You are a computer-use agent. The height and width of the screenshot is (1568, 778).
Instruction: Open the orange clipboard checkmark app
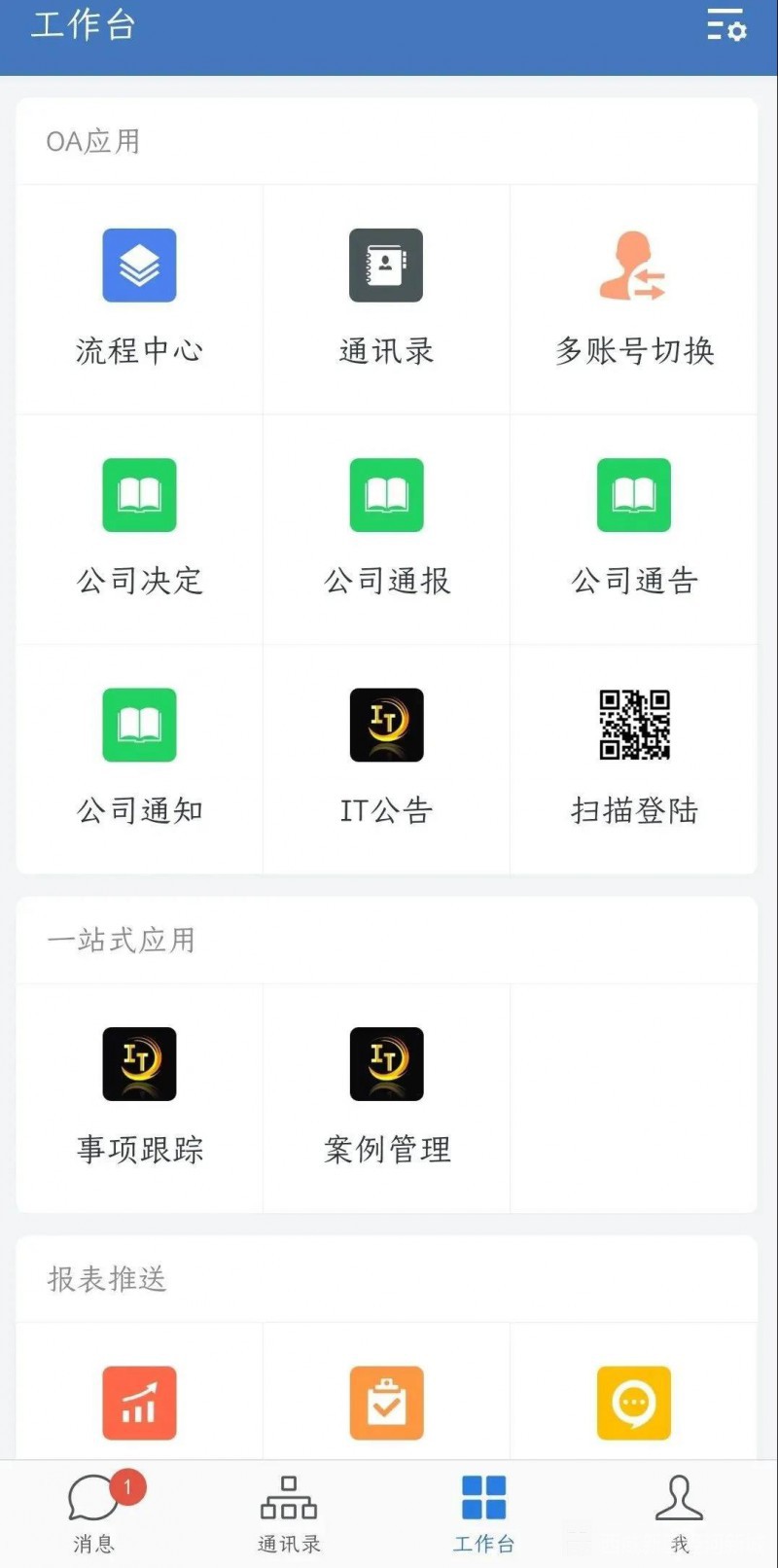click(386, 1403)
